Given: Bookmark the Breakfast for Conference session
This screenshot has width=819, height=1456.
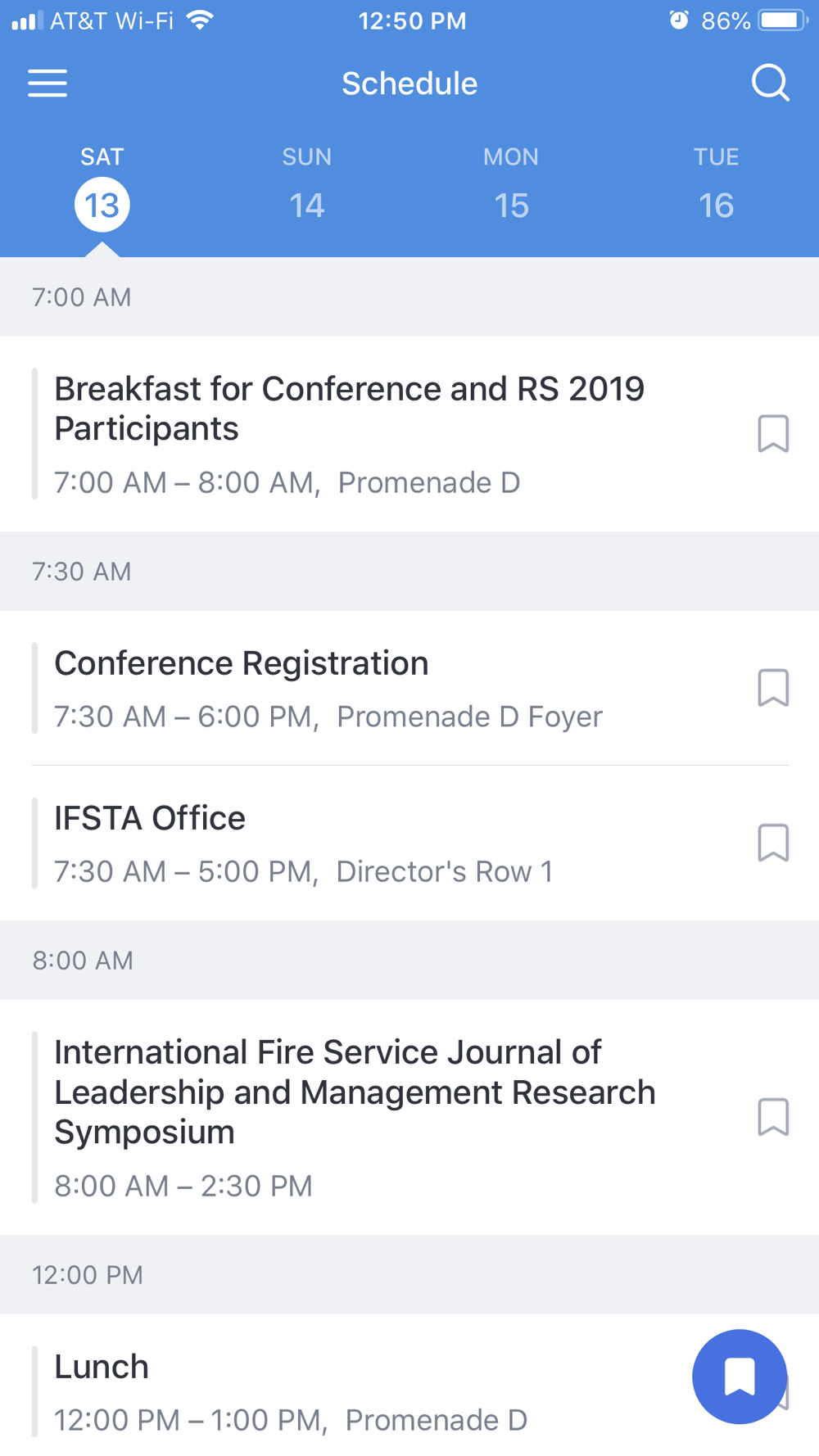Looking at the screenshot, I should pyautogui.click(x=773, y=433).
